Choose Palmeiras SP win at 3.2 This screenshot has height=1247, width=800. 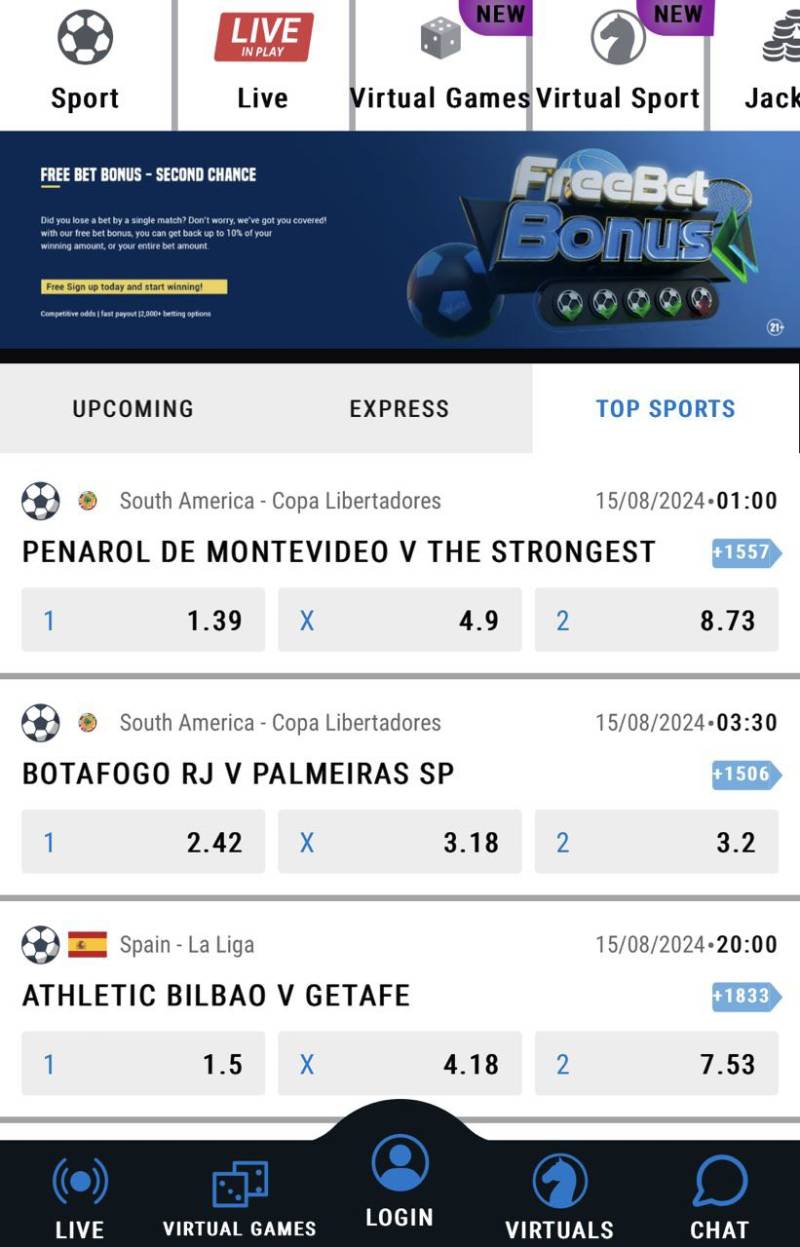(x=656, y=843)
